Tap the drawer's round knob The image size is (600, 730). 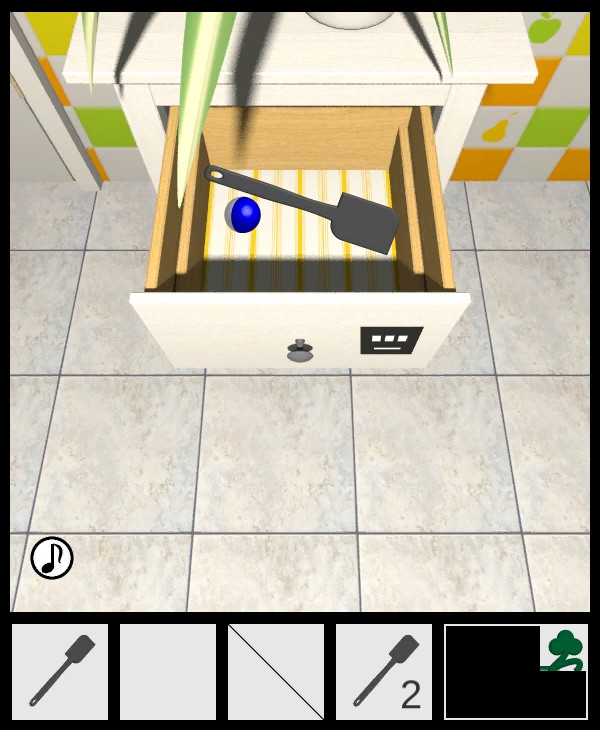[x=299, y=351]
